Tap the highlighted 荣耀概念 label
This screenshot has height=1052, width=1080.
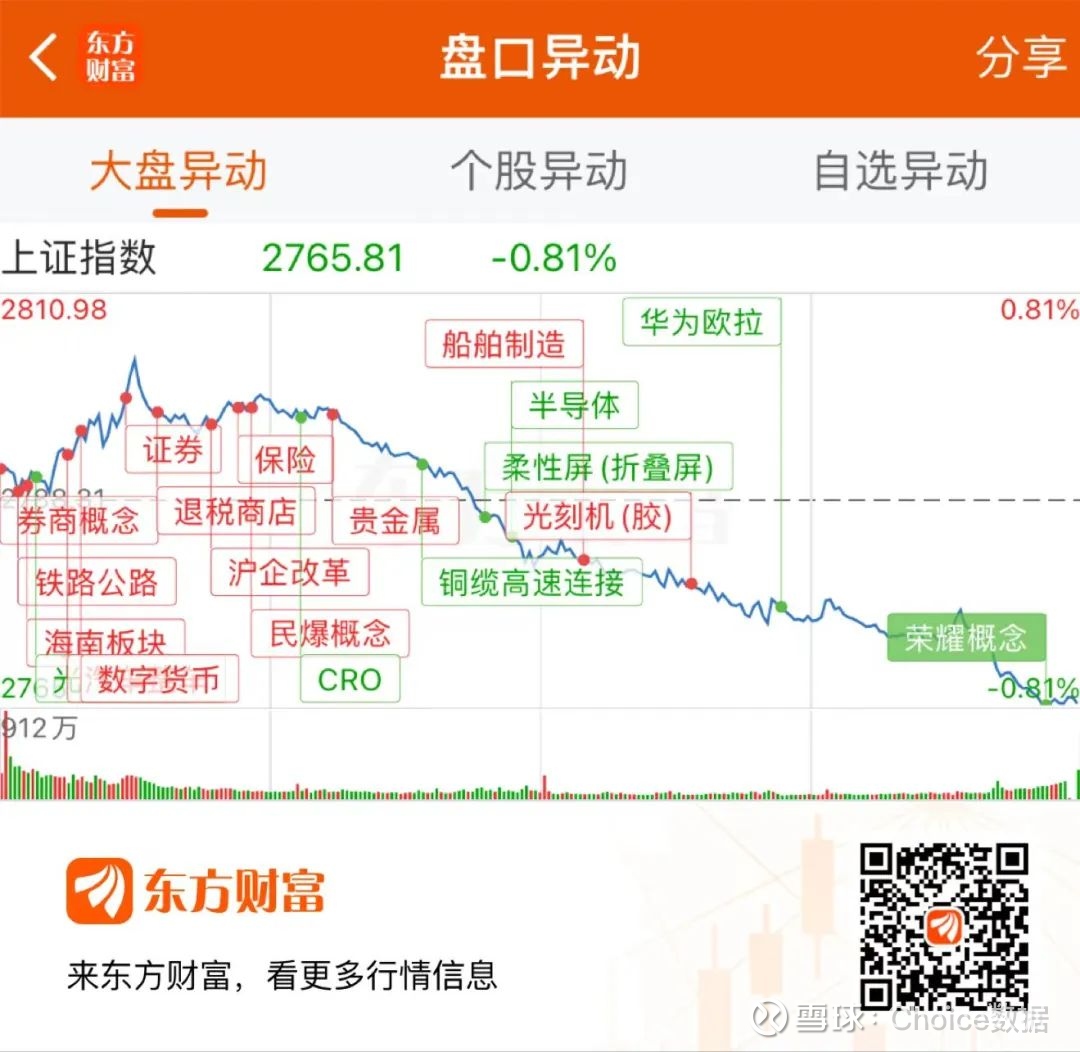coord(966,638)
